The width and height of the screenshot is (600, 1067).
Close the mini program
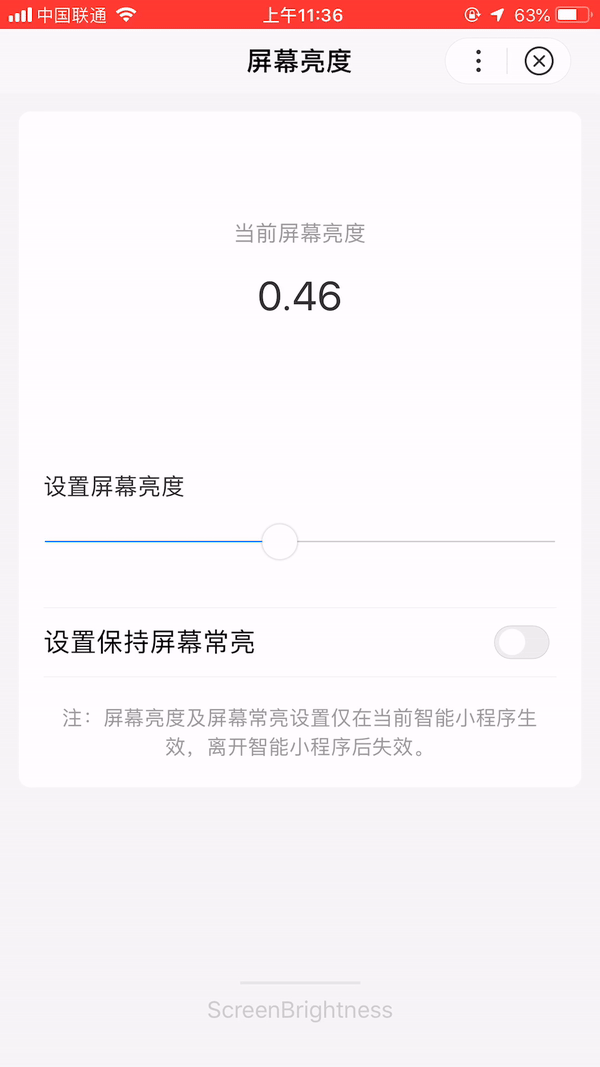tap(538, 62)
